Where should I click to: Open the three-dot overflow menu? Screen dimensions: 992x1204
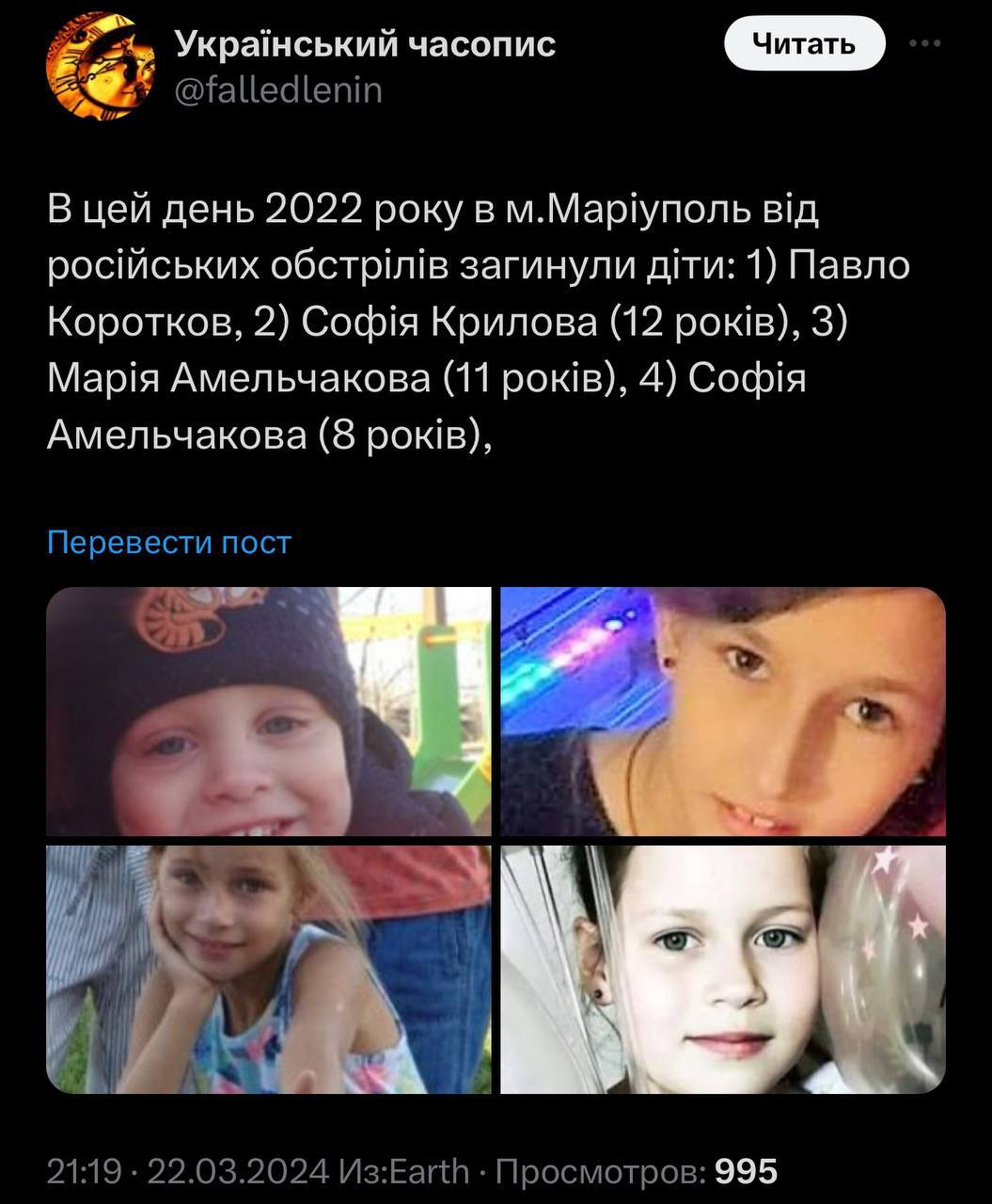tap(925, 43)
